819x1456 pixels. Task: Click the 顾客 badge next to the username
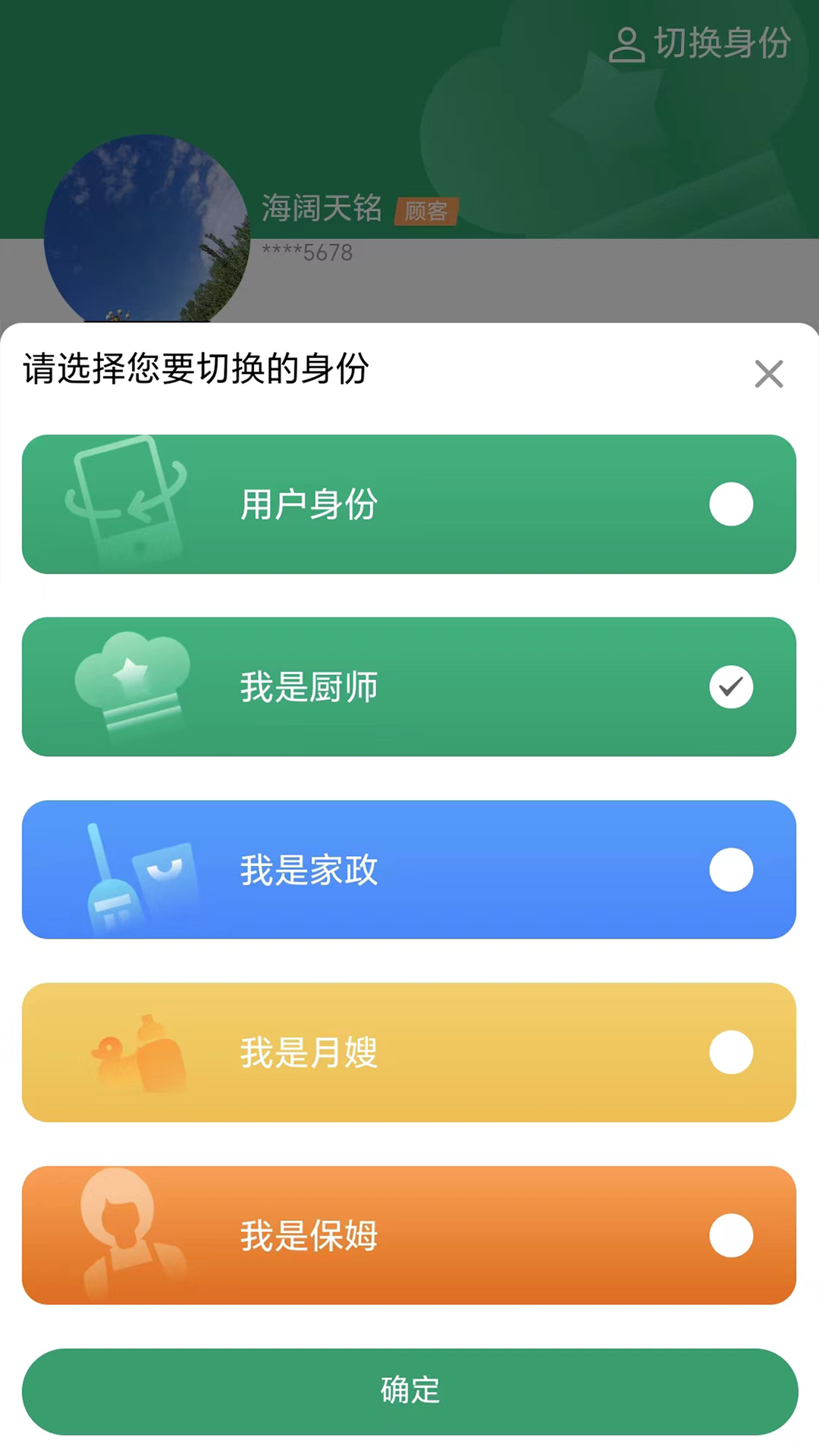(x=426, y=213)
